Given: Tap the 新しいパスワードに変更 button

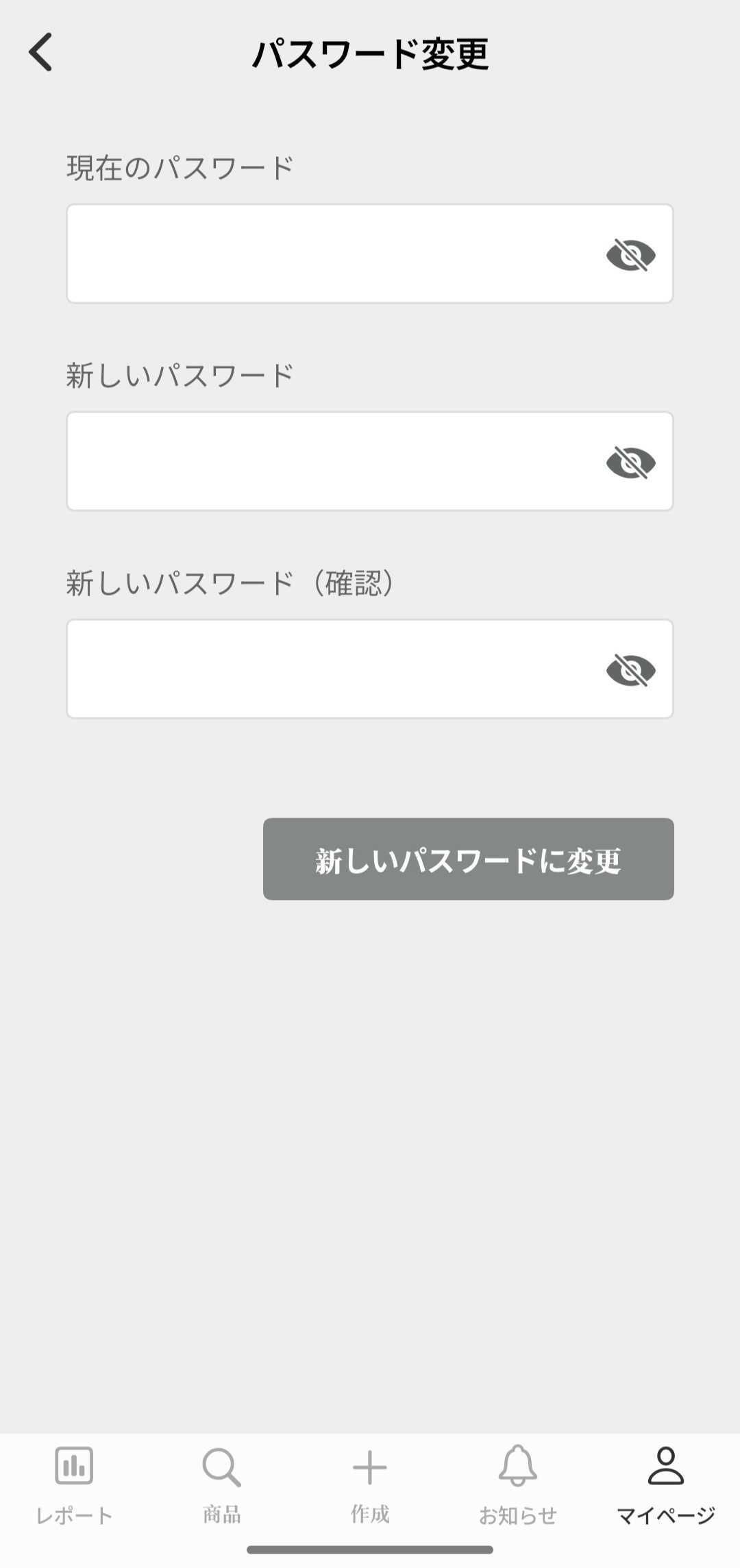Looking at the screenshot, I should click(468, 859).
